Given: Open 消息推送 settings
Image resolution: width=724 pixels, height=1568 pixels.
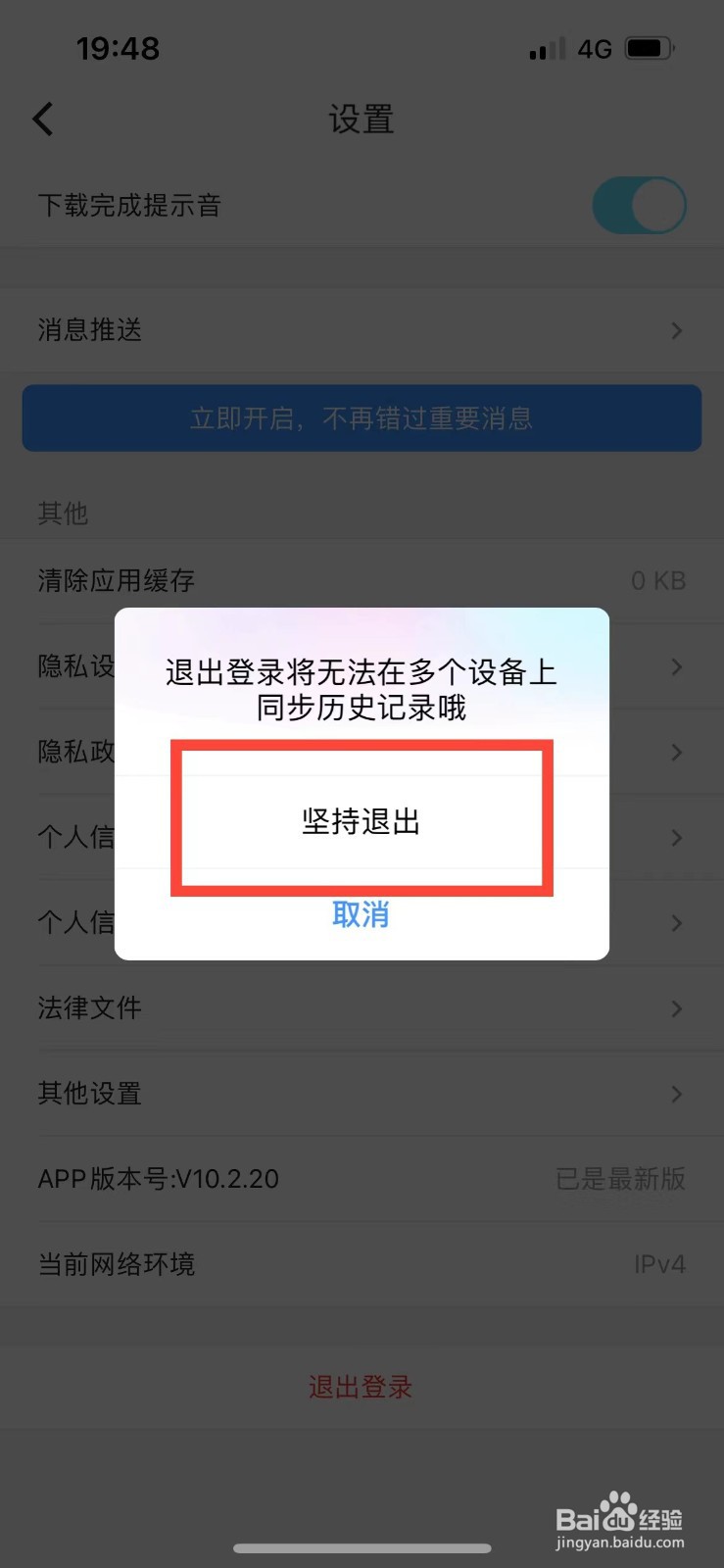Looking at the screenshot, I should point(362,330).
